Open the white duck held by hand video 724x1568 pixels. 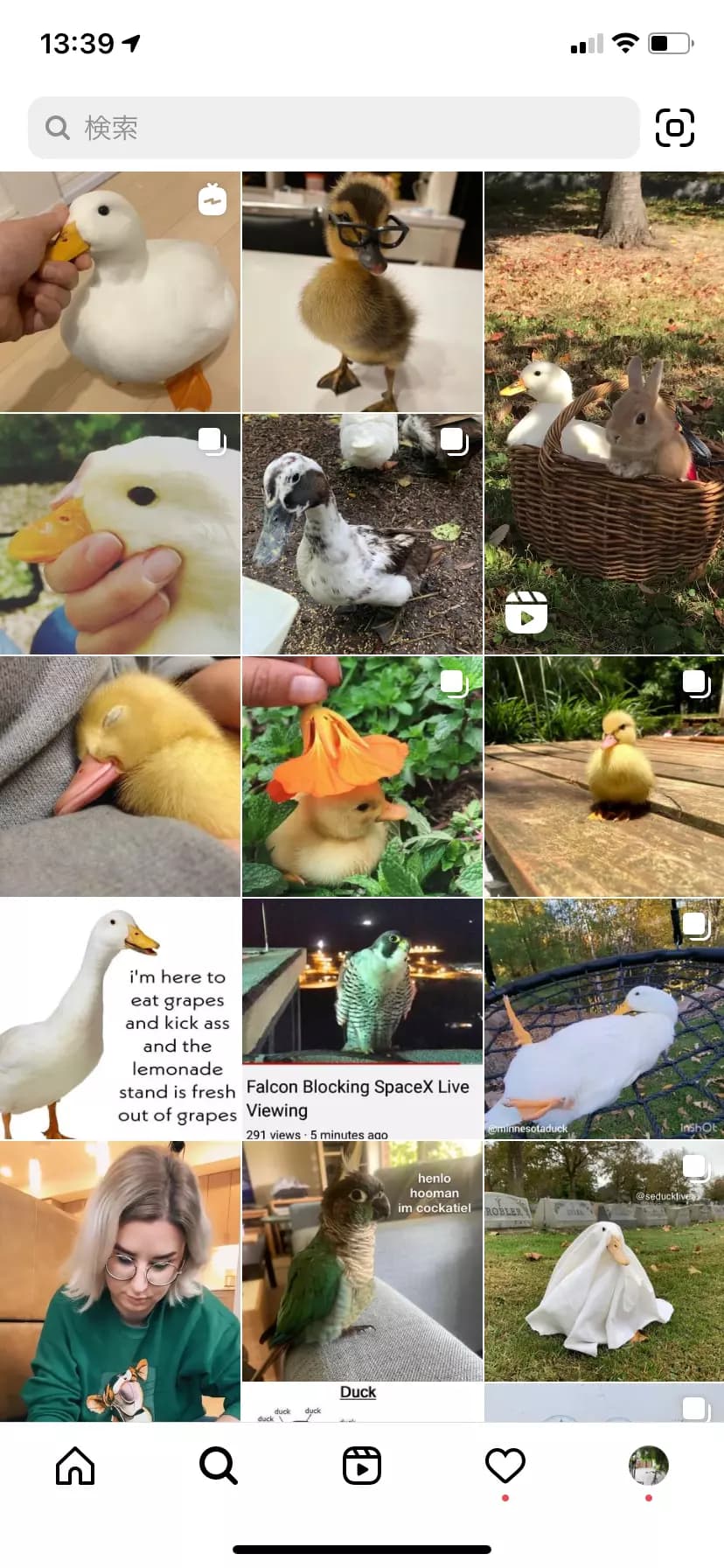click(120, 291)
